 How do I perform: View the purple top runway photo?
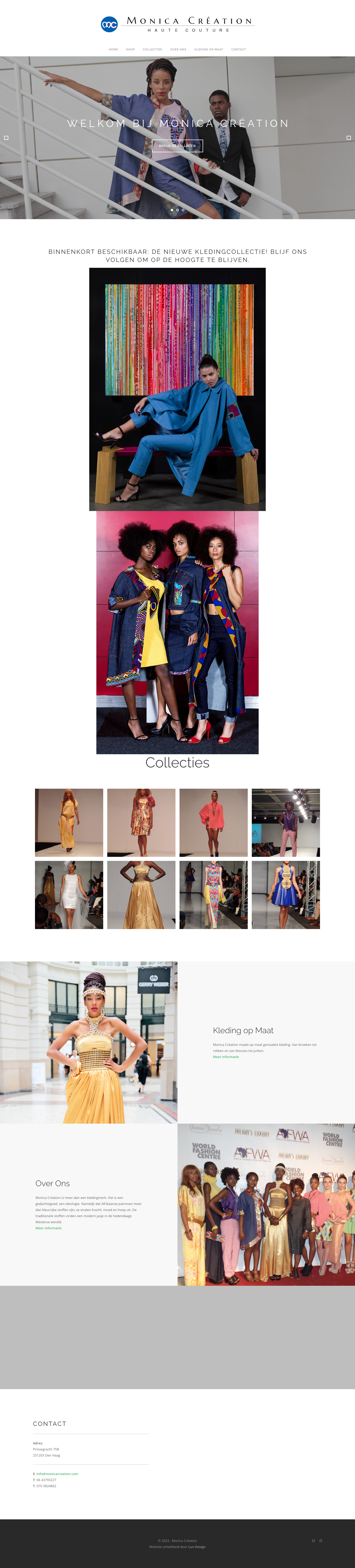pos(286,822)
